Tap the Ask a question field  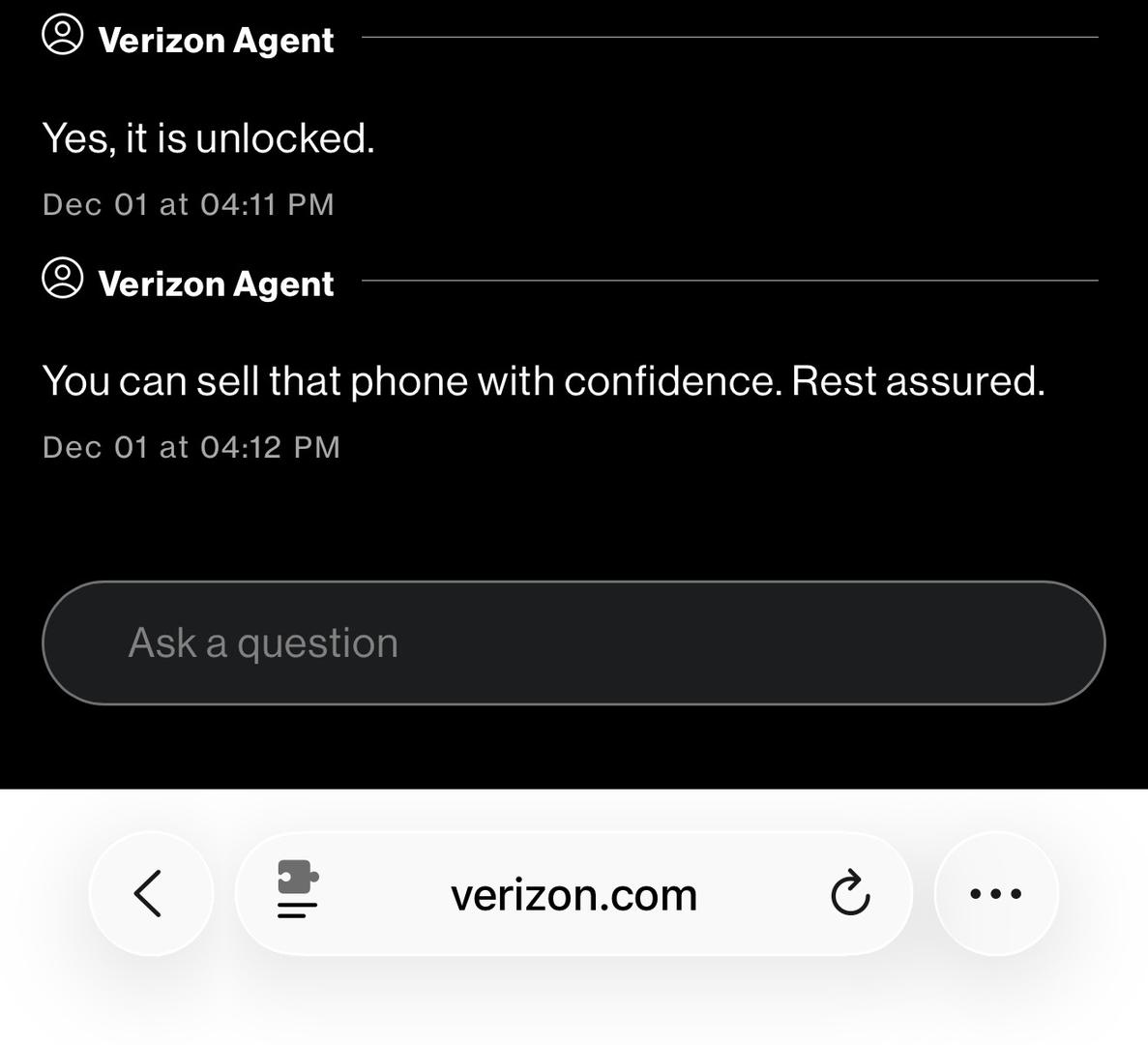(573, 643)
